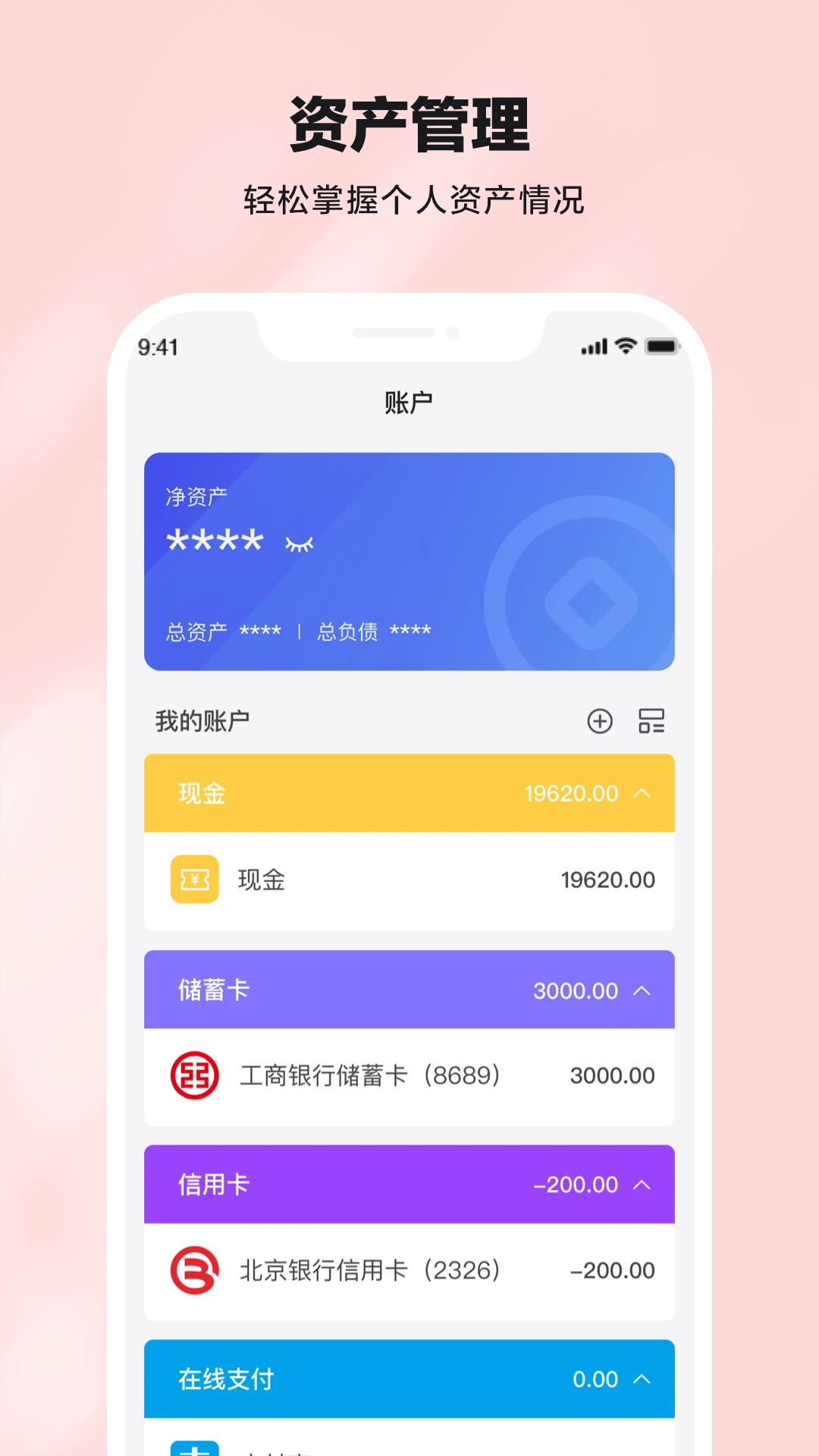Open the add account plus icon
819x1456 pixels.
coord(600,722)
